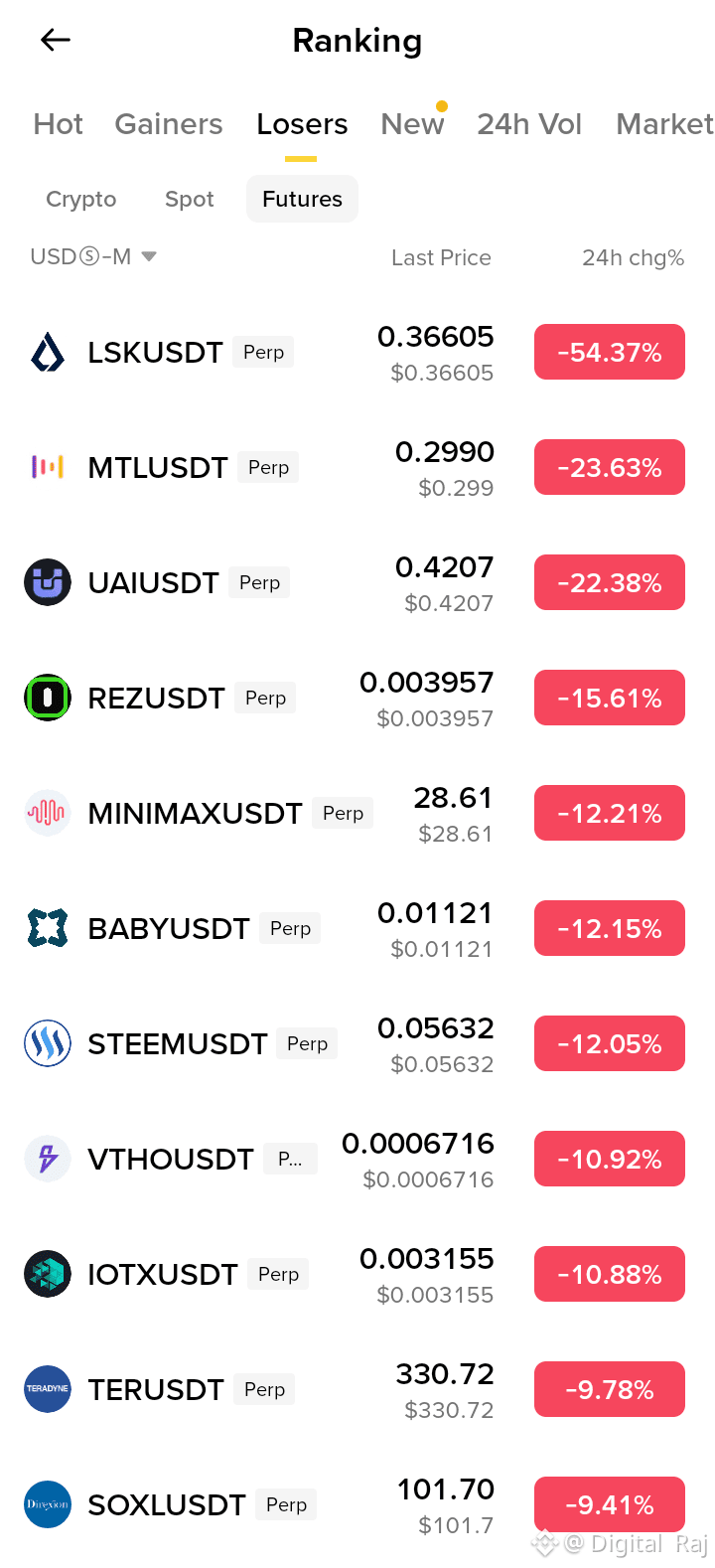This screenshot has height=1568, width=715.
Task: Switch to the Gainers tab
Action: pos(169,124)
